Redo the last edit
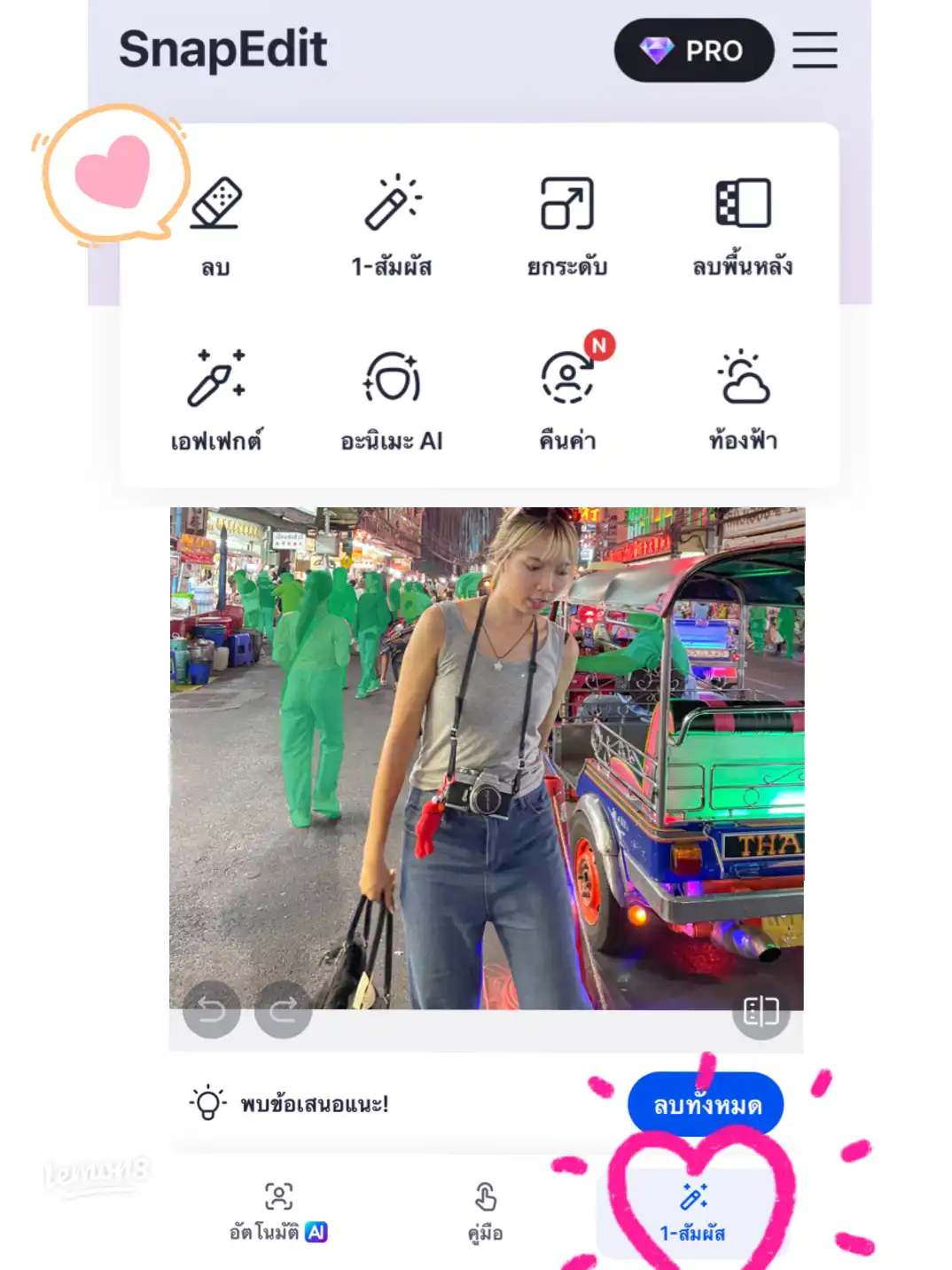Viewport: 952px width, 1270px height. (x=283, y=1009)
